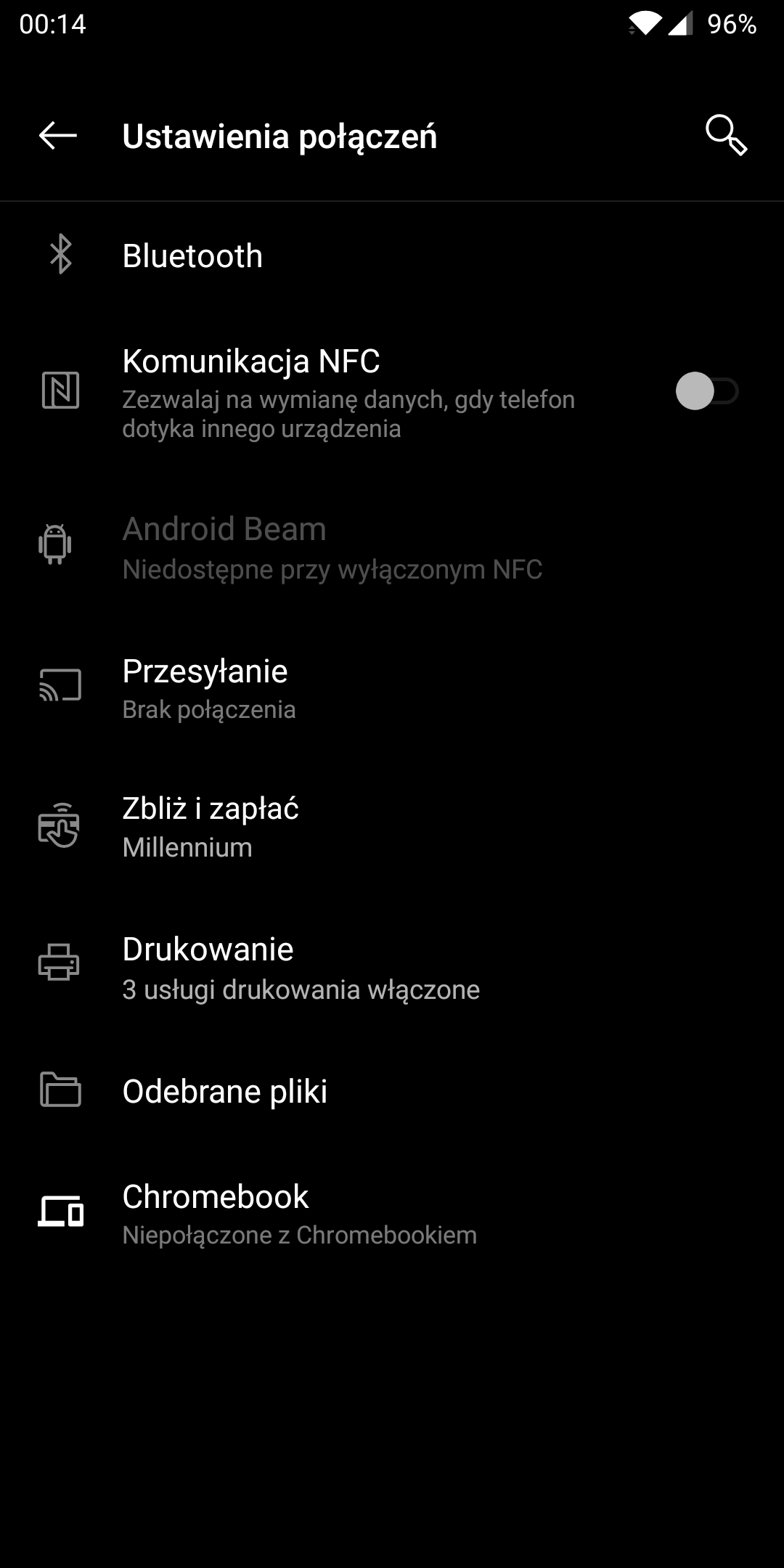The image size is (784, 1568).
Task: Open Drukowanie printing services
Action: 208,967
